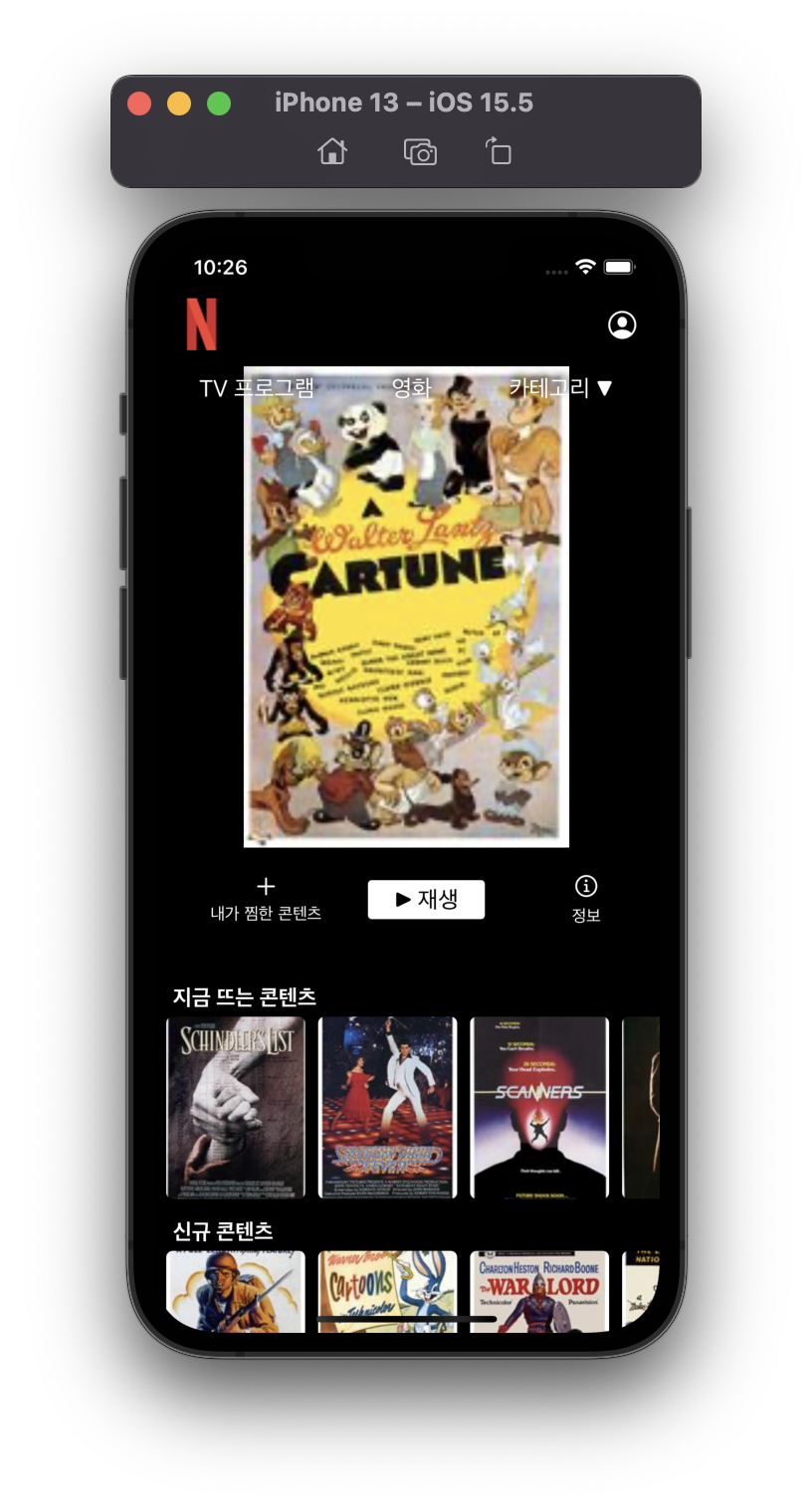The height and width of the screenshot is (1509, 812).
Task: Tap the battery indicator in the status bar
Action: [x=620, y=266]
